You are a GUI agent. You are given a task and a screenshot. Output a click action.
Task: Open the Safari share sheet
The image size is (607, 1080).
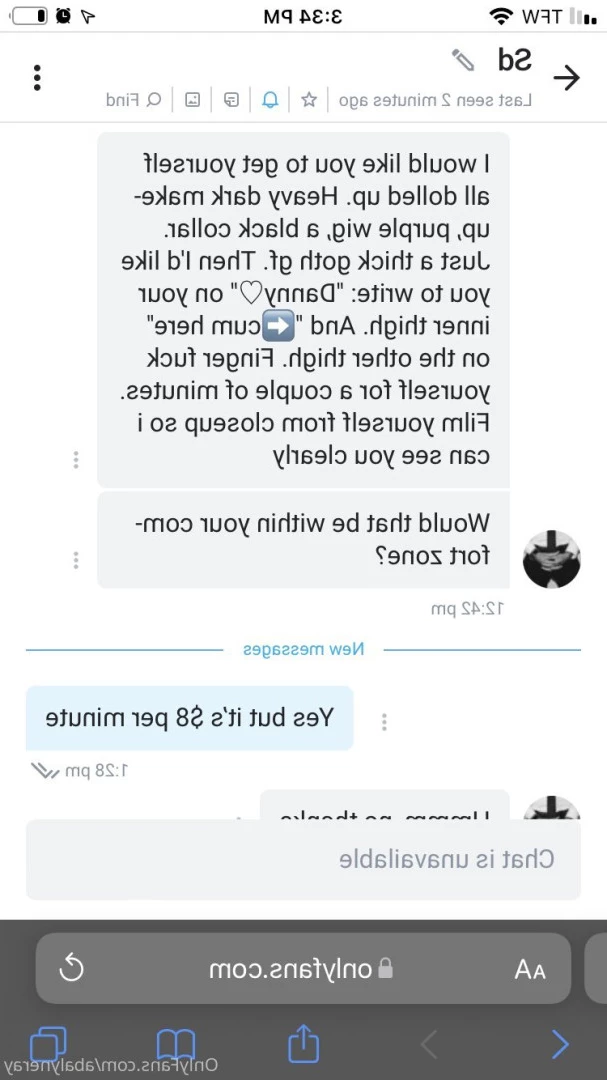point(302,1043)
